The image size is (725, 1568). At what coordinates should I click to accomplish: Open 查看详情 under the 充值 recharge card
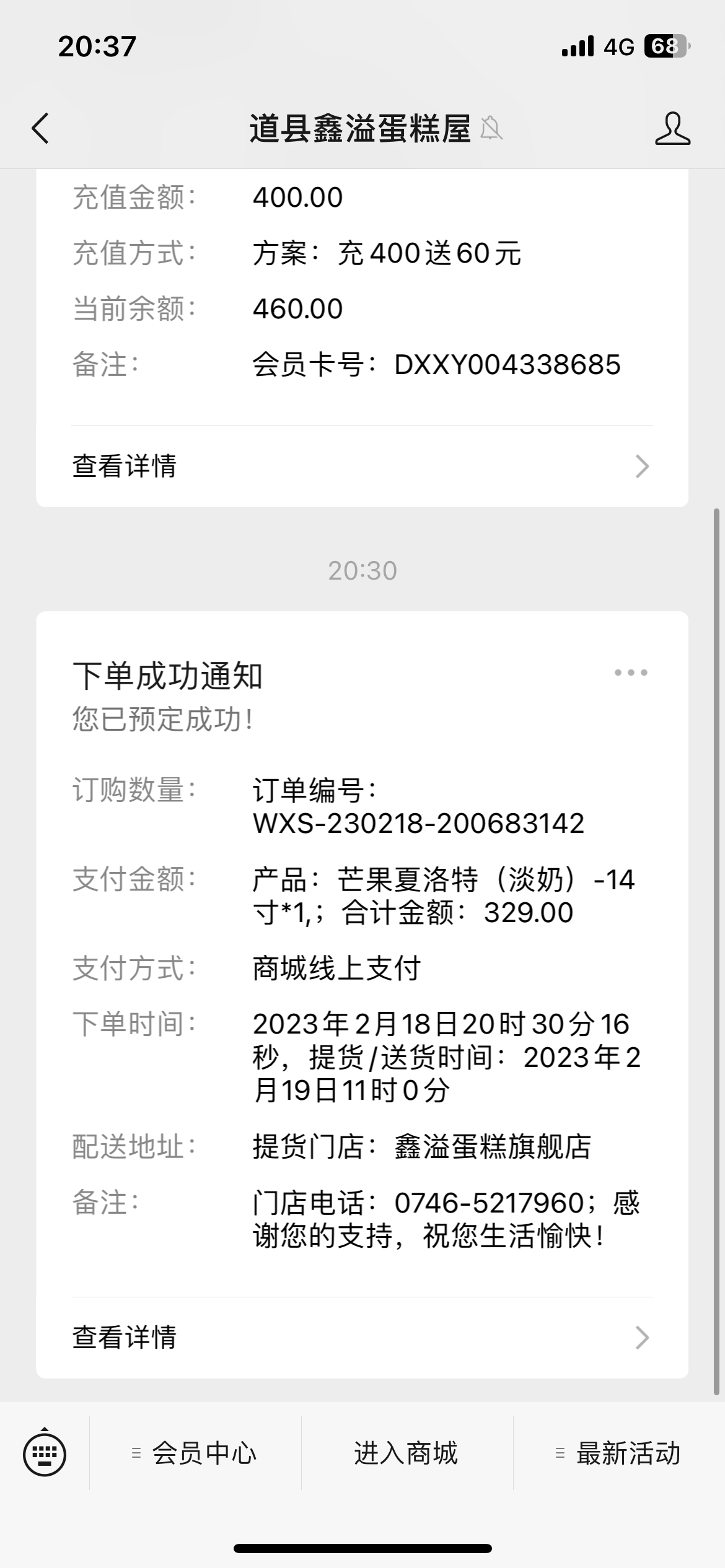(362, 466)
